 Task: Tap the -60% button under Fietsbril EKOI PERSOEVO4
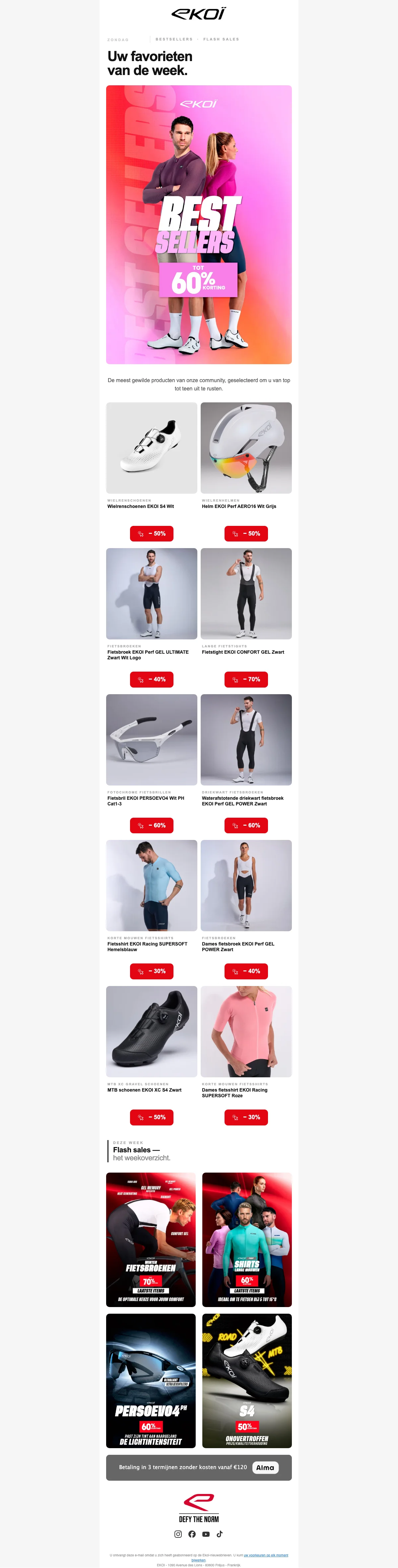pyautogui.click(x=152, y=825)
